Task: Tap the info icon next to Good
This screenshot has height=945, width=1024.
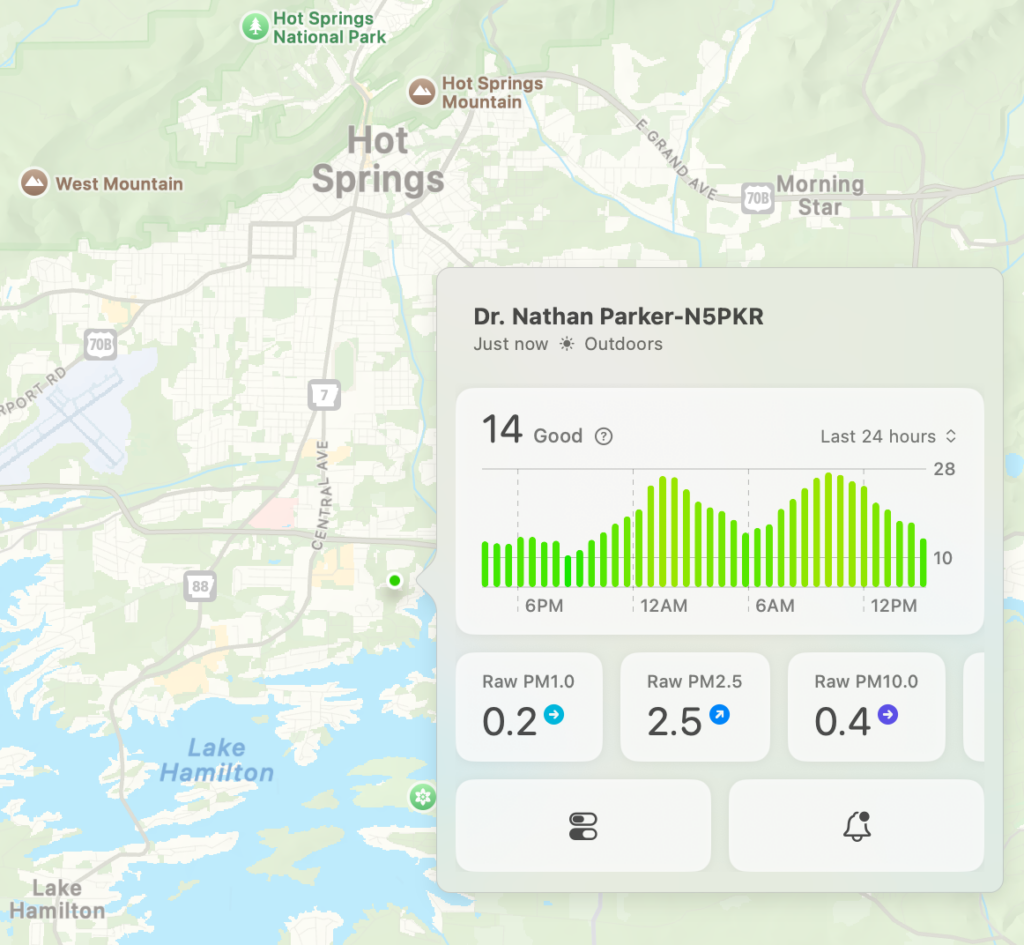Action: tap(603, 437)
